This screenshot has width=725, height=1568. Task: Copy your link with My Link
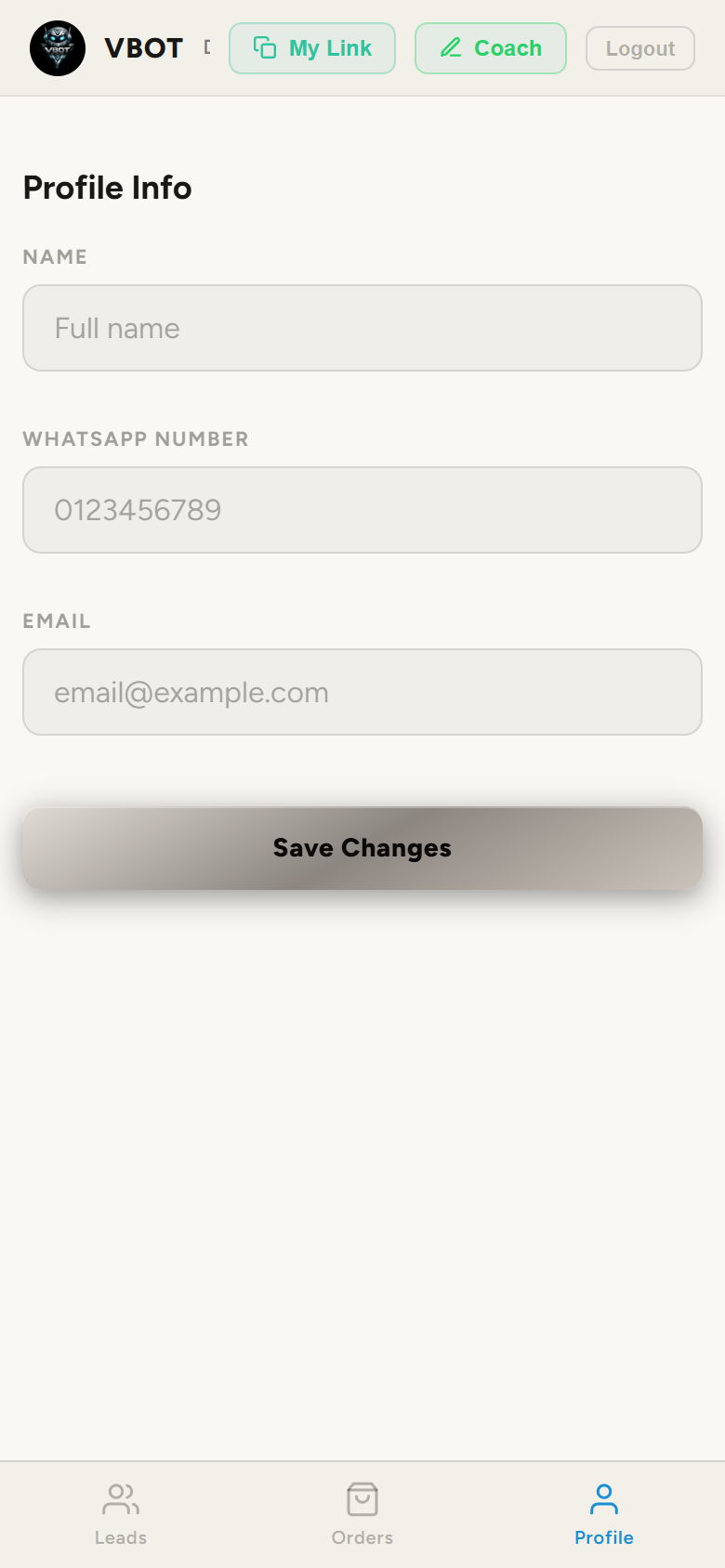coord(312,48)
